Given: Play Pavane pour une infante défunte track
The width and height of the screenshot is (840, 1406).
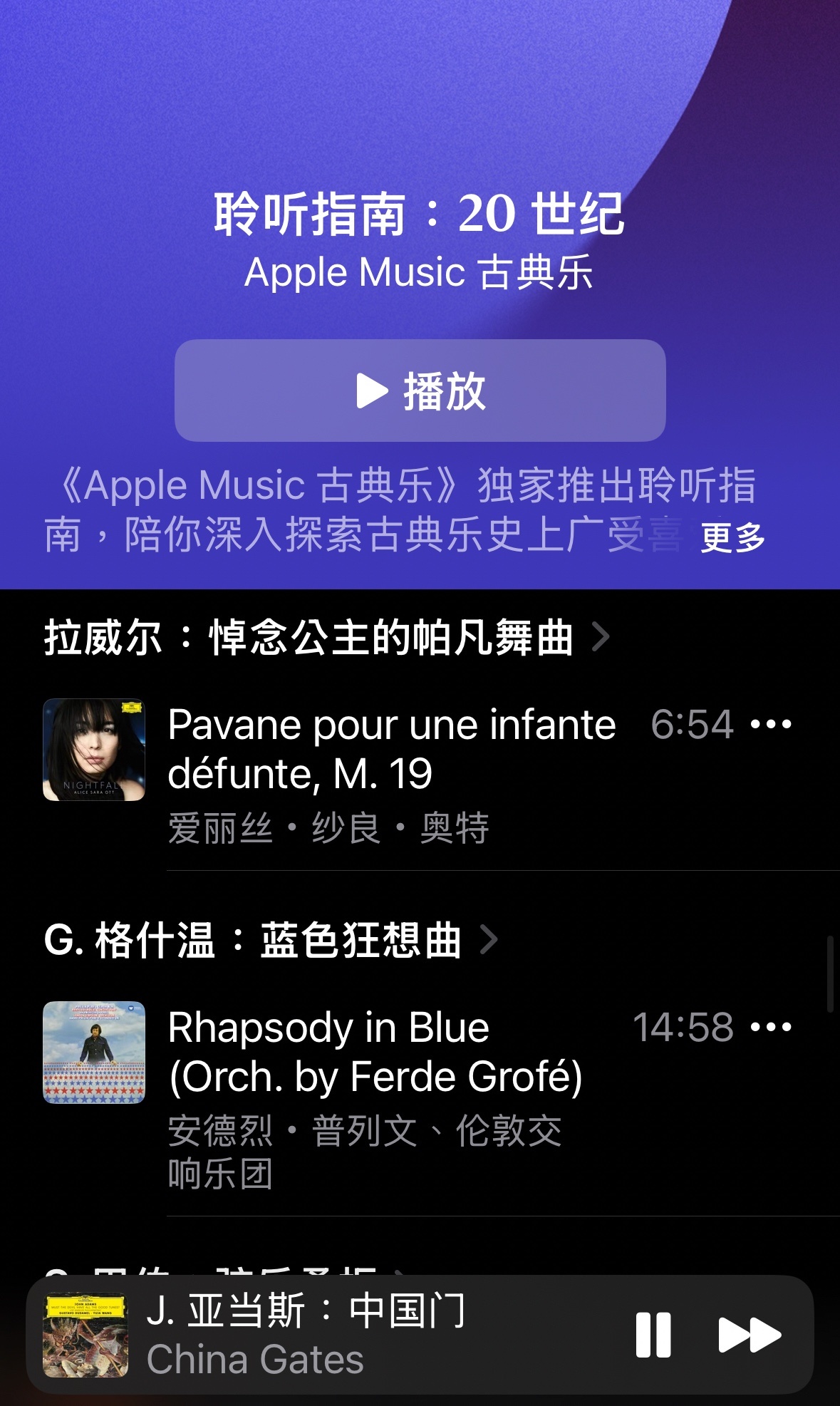Looking at the screenshot, I should (x=390, y=748).
